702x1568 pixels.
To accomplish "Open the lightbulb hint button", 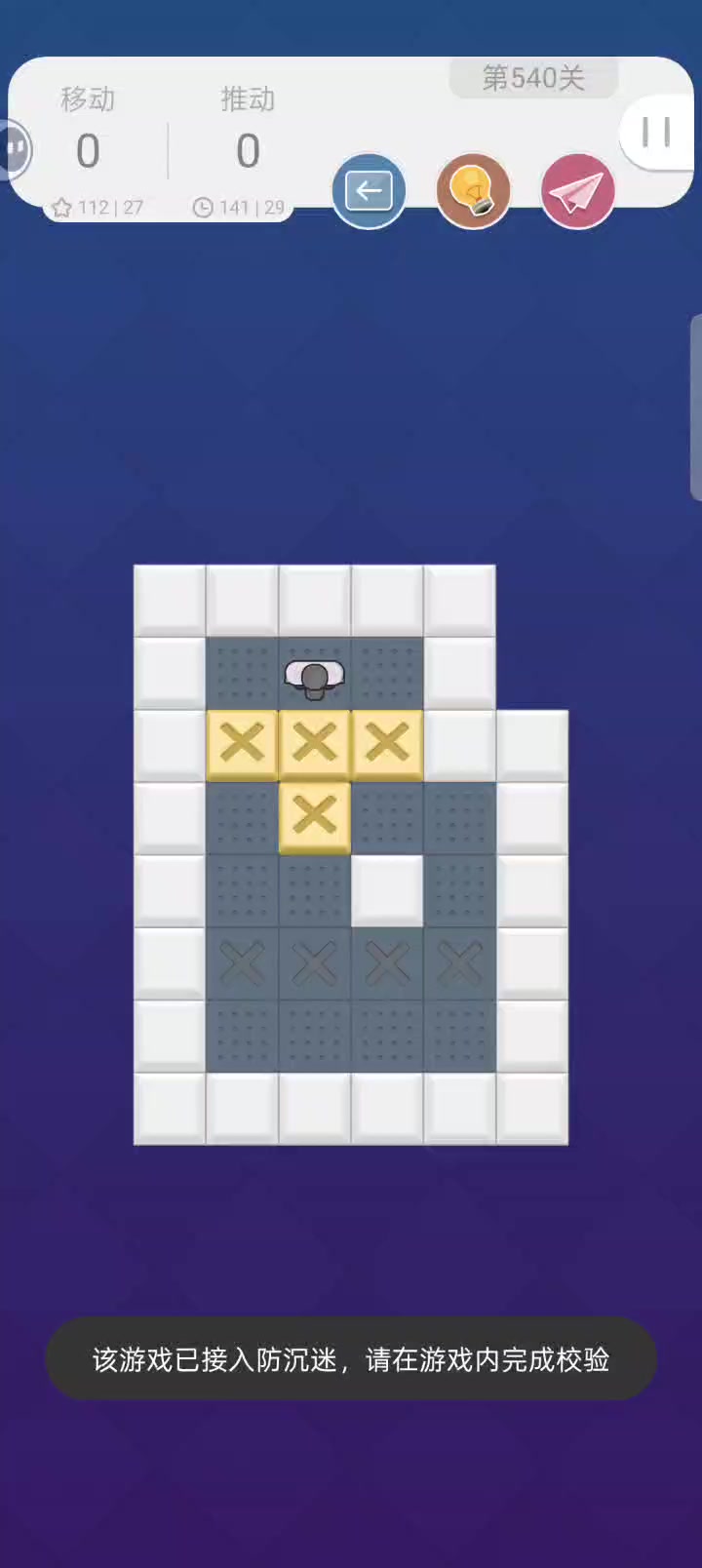I will [473, 191].
